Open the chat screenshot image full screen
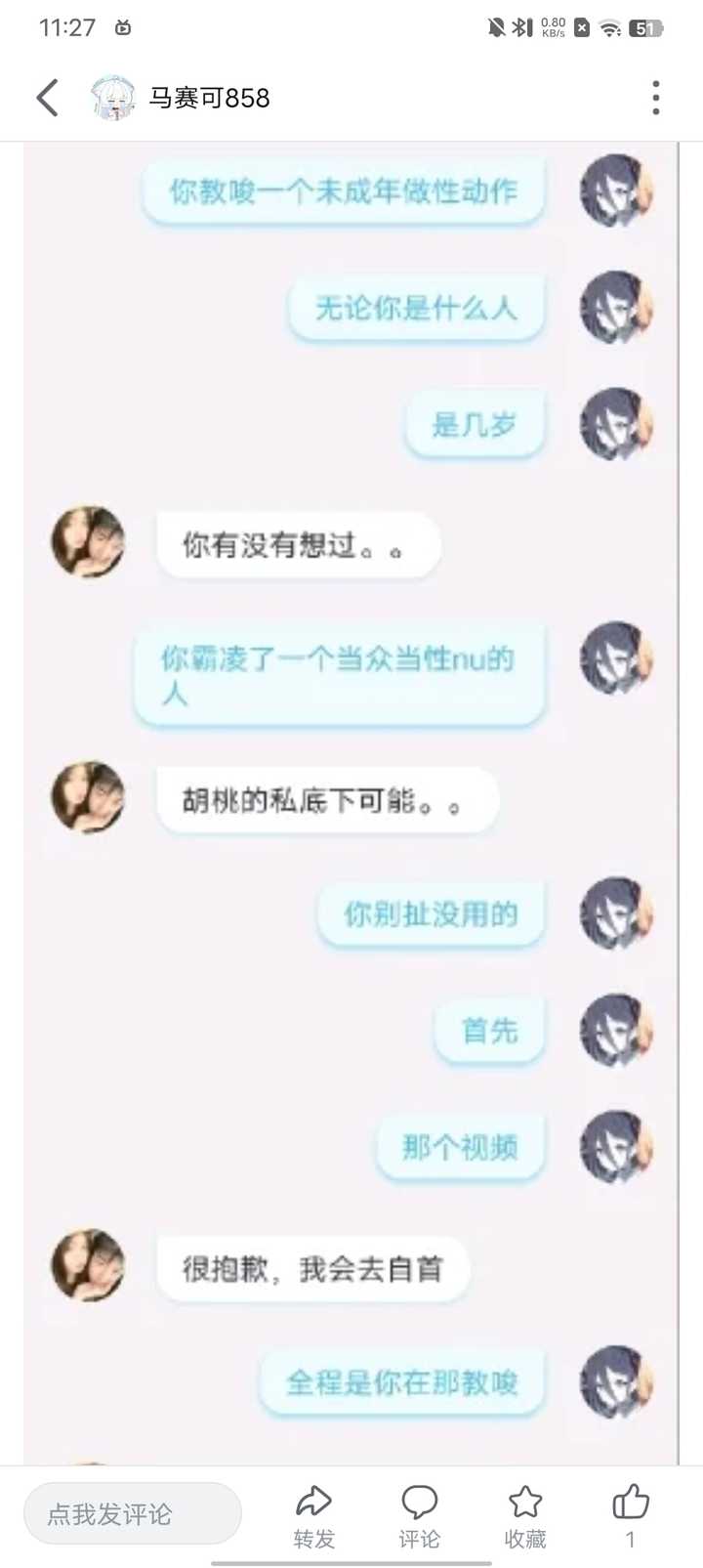The height and width of the screenshot is (1568, 703). pos(351,803)
